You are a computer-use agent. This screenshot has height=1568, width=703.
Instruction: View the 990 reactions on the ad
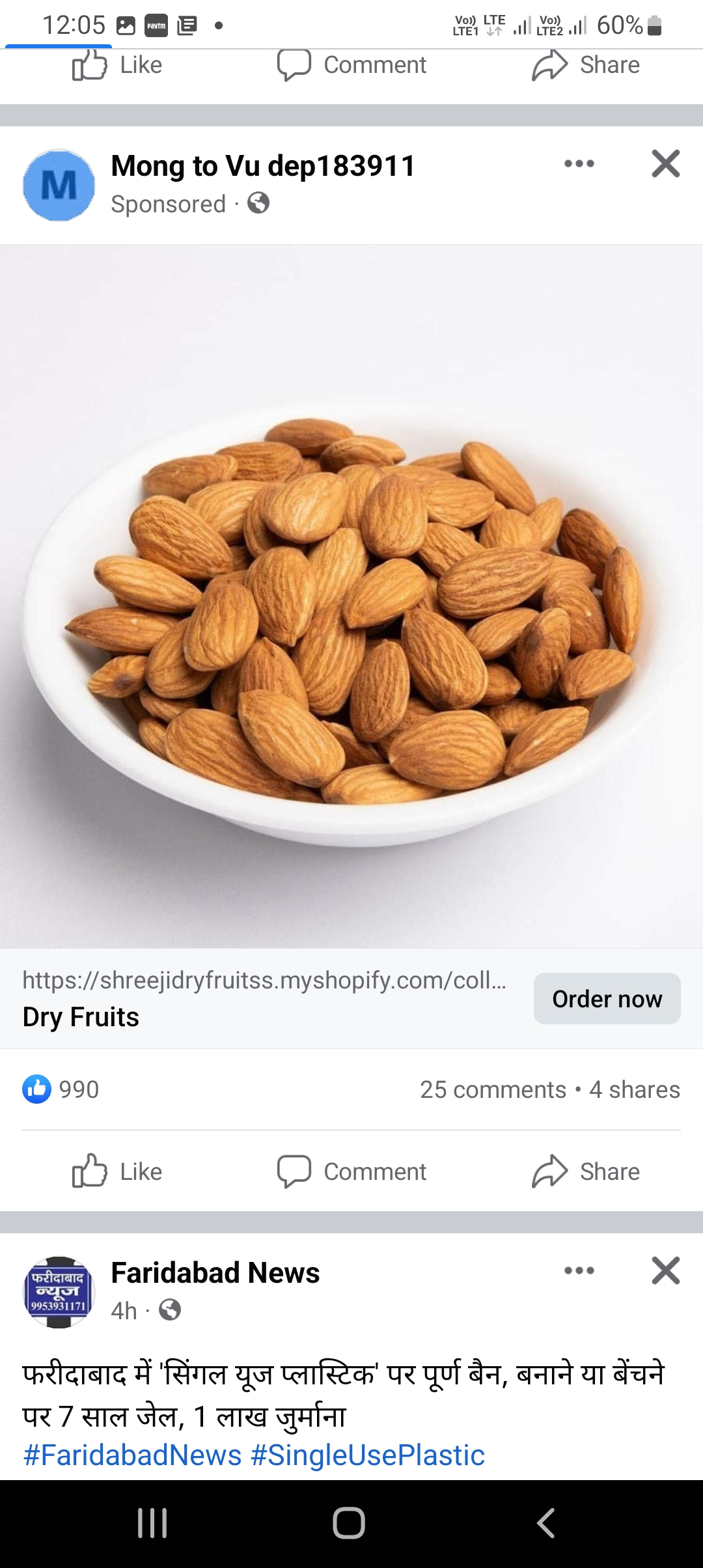[x=61, y=1089]
